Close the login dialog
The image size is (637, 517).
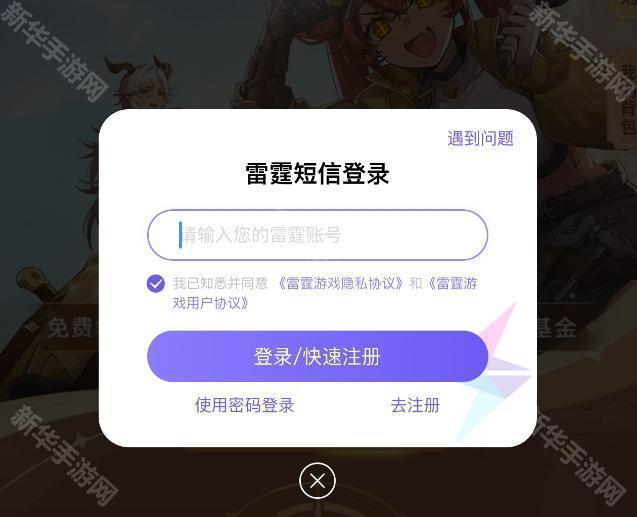coord(317,481)
